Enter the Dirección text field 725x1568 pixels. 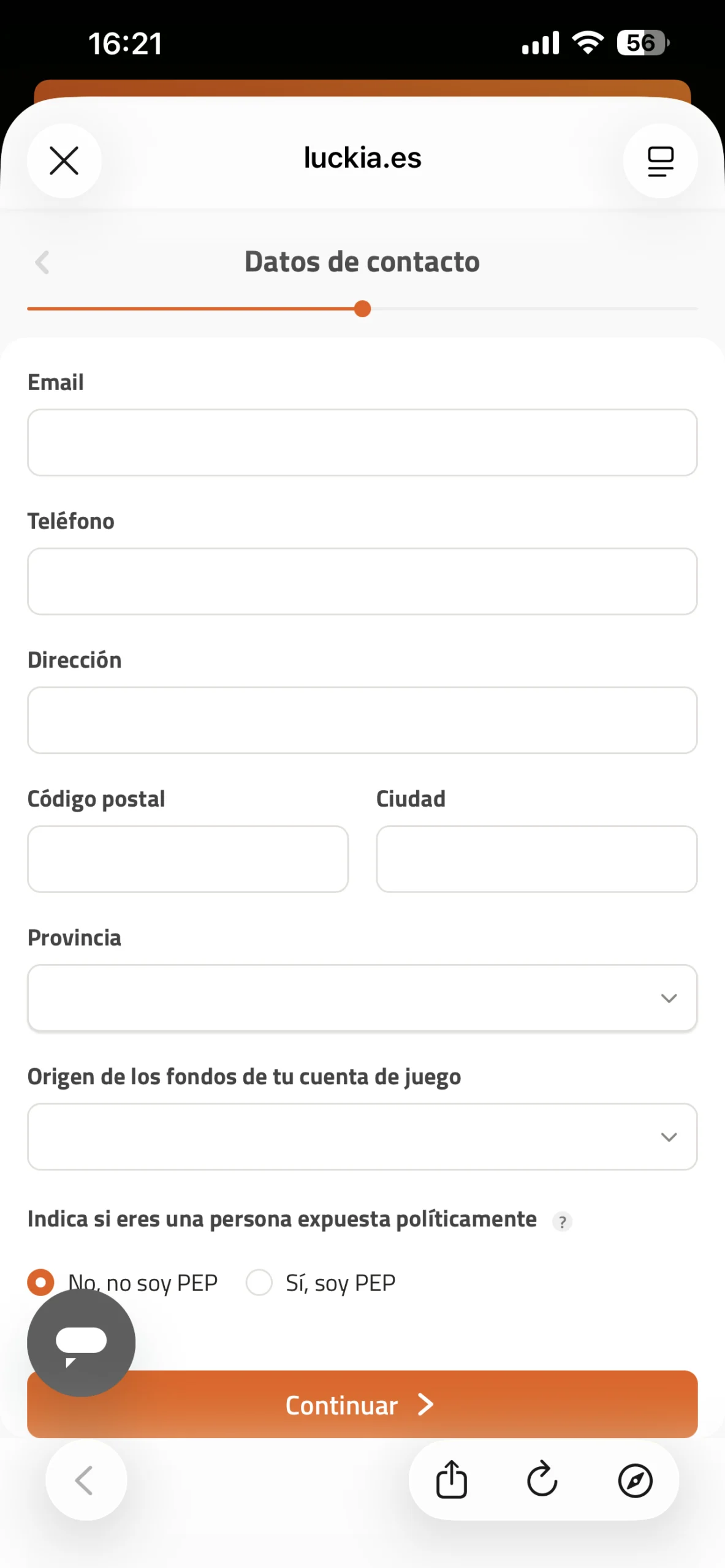(362, 720)
